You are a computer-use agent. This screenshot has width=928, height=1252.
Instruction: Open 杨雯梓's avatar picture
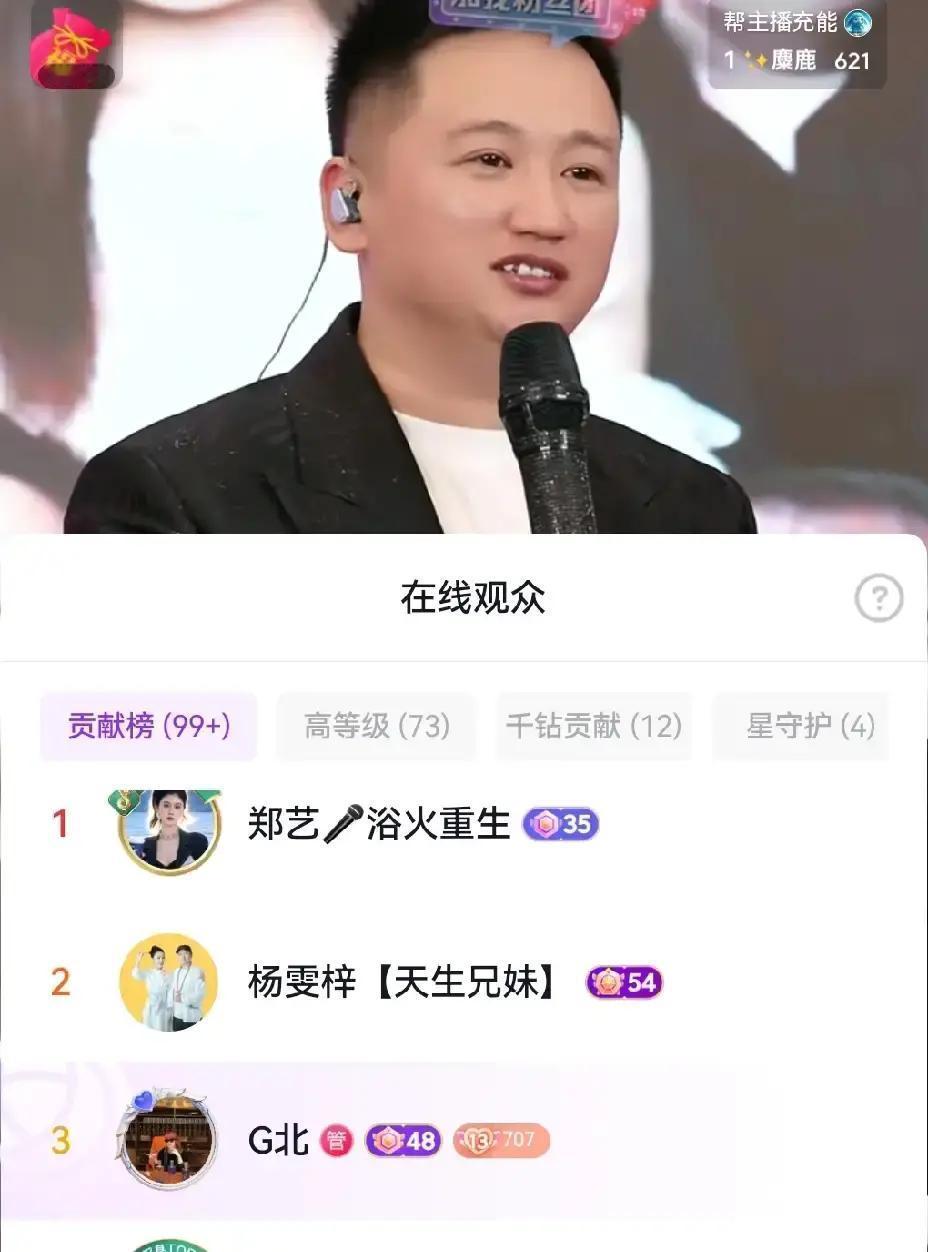(169, 984)
